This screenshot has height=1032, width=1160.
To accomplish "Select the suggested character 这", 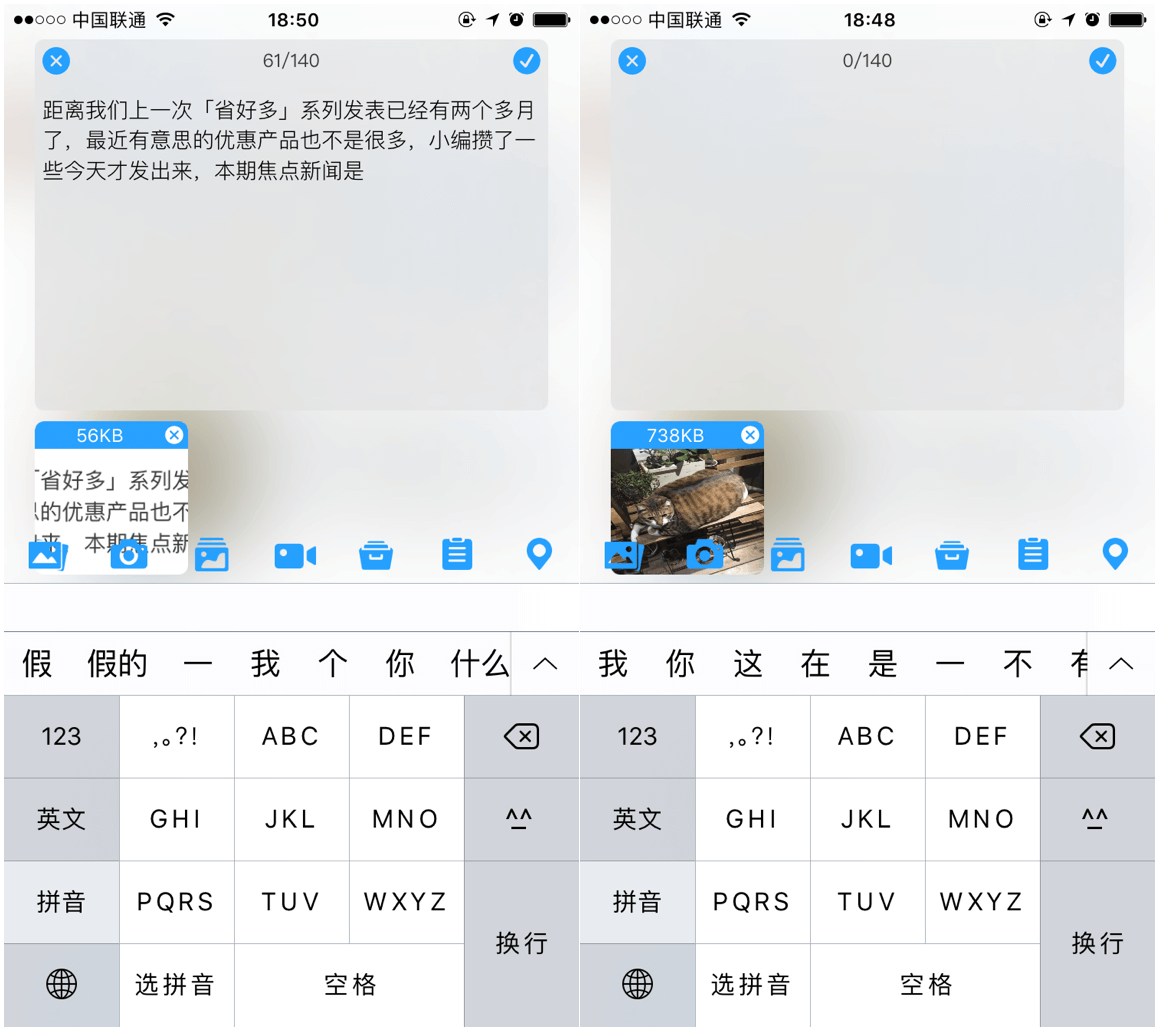I will point(748,664).
